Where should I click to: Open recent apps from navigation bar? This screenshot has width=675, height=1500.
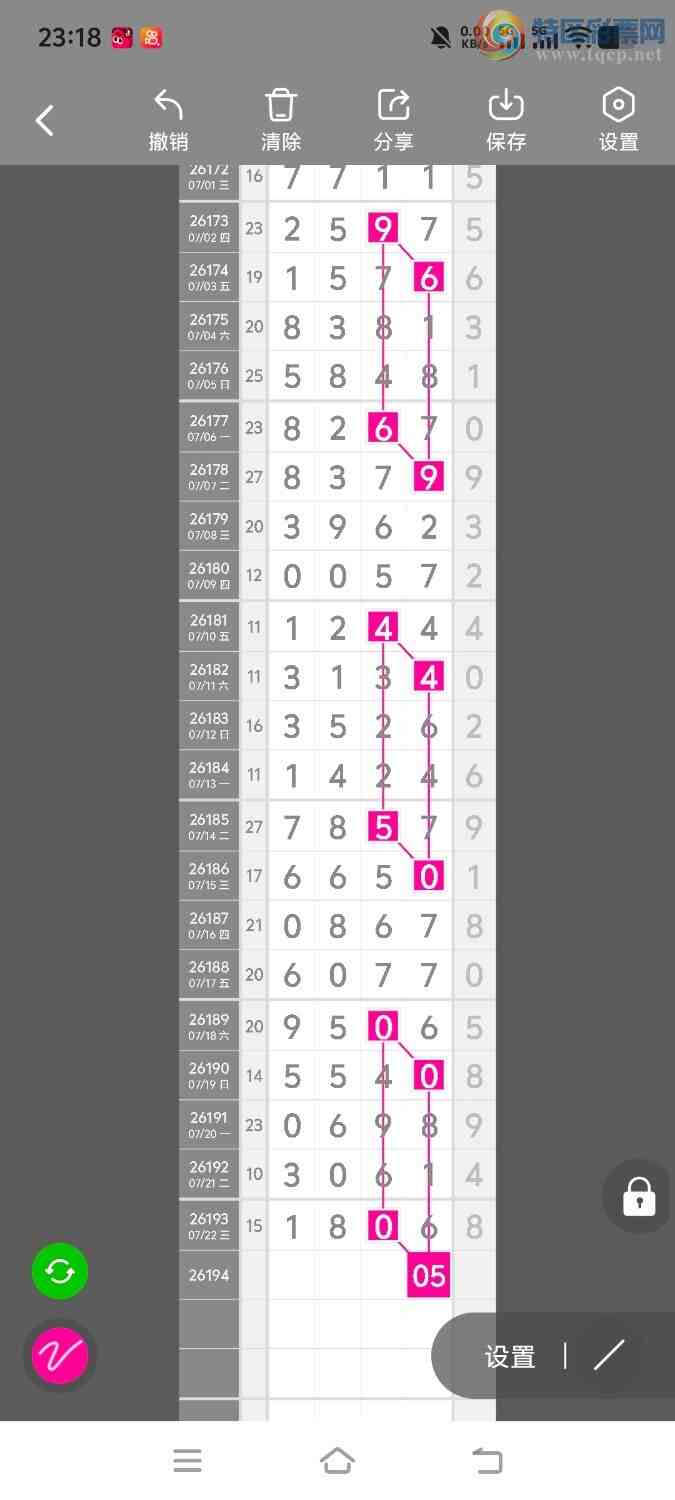pyautogui.click(x=187, y=1461)
